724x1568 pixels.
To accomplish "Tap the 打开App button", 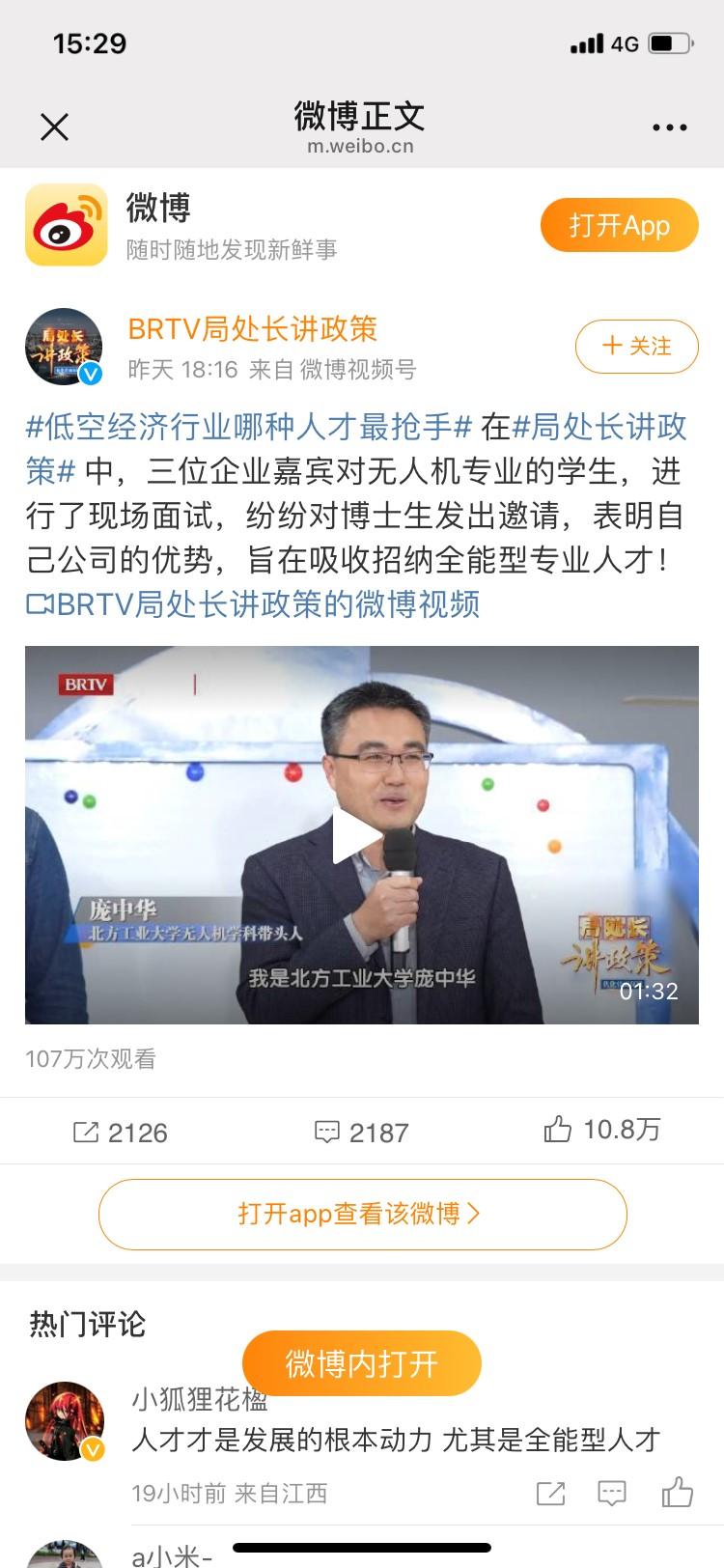I will [619, 226].
